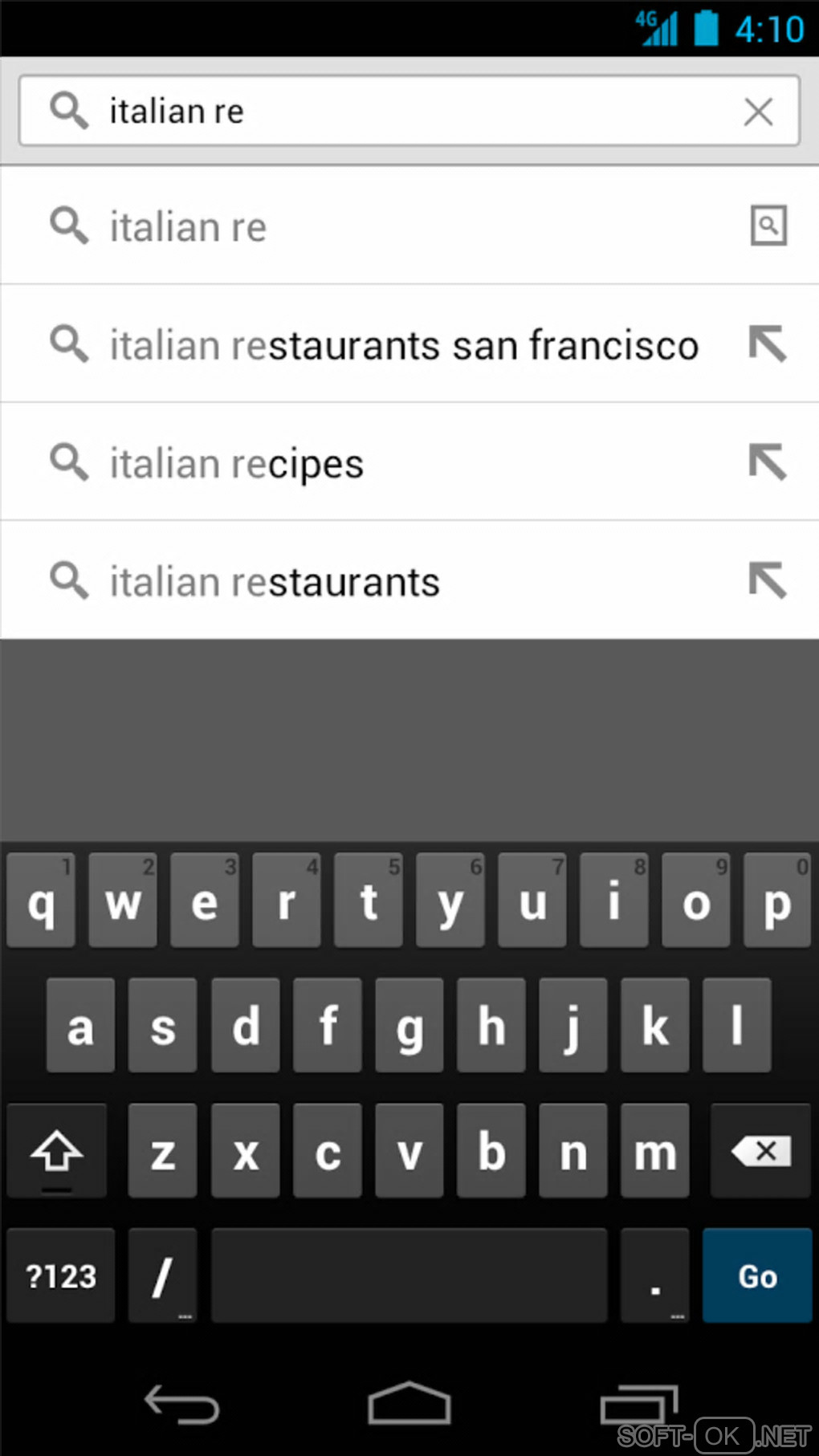Clear the search text with the X

click(x=758, y=112)
